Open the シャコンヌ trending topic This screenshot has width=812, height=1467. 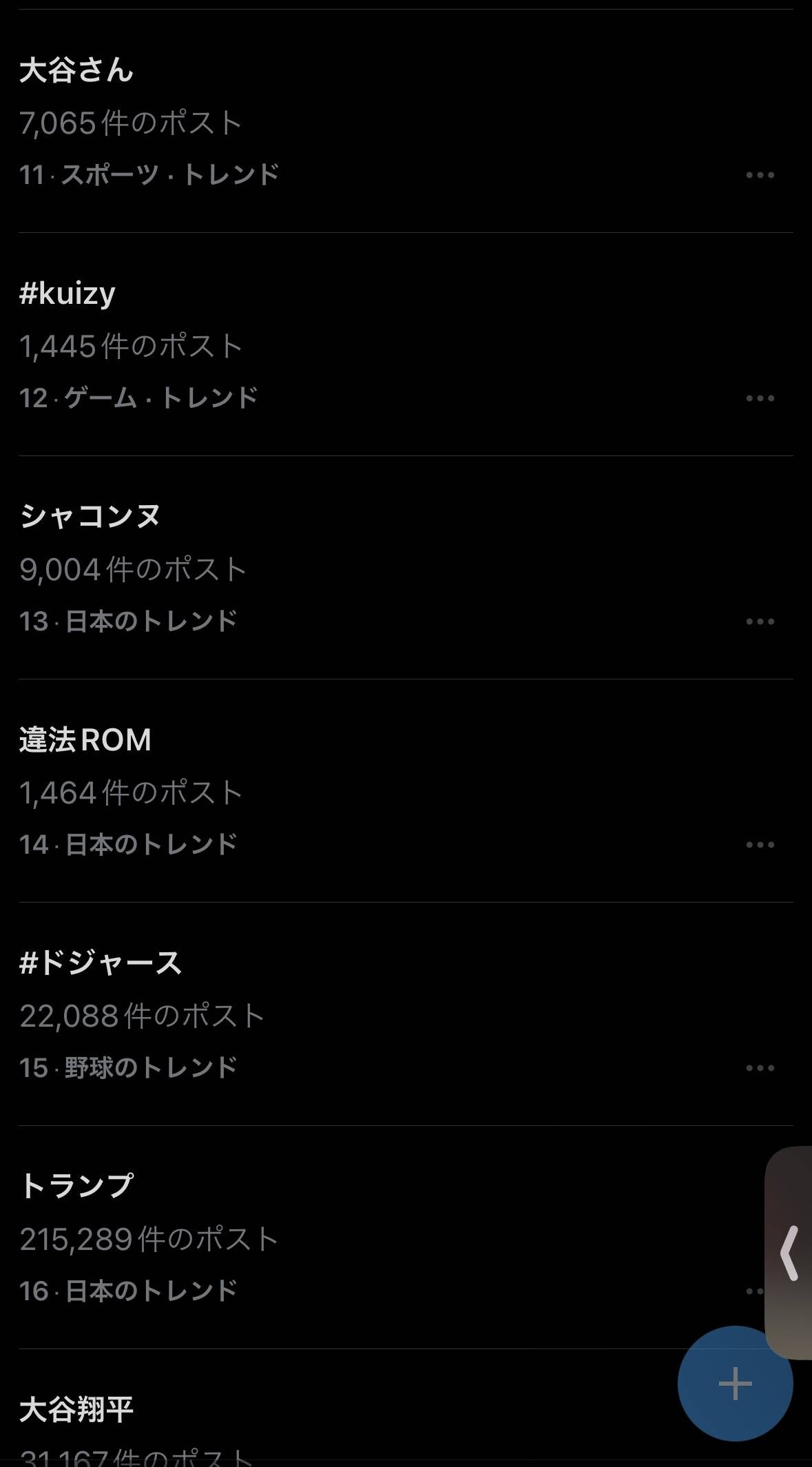coord(90,517)
